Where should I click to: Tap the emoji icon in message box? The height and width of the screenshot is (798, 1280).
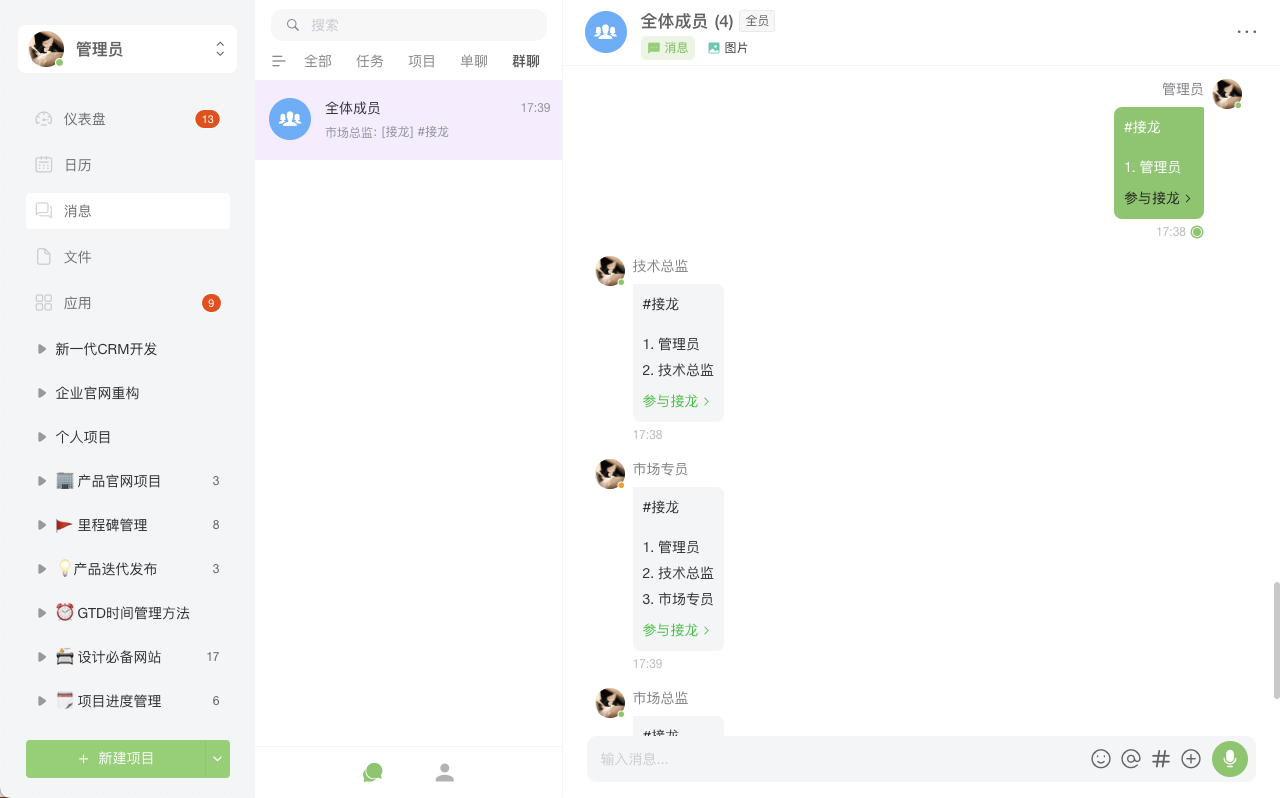[1101, 759]
